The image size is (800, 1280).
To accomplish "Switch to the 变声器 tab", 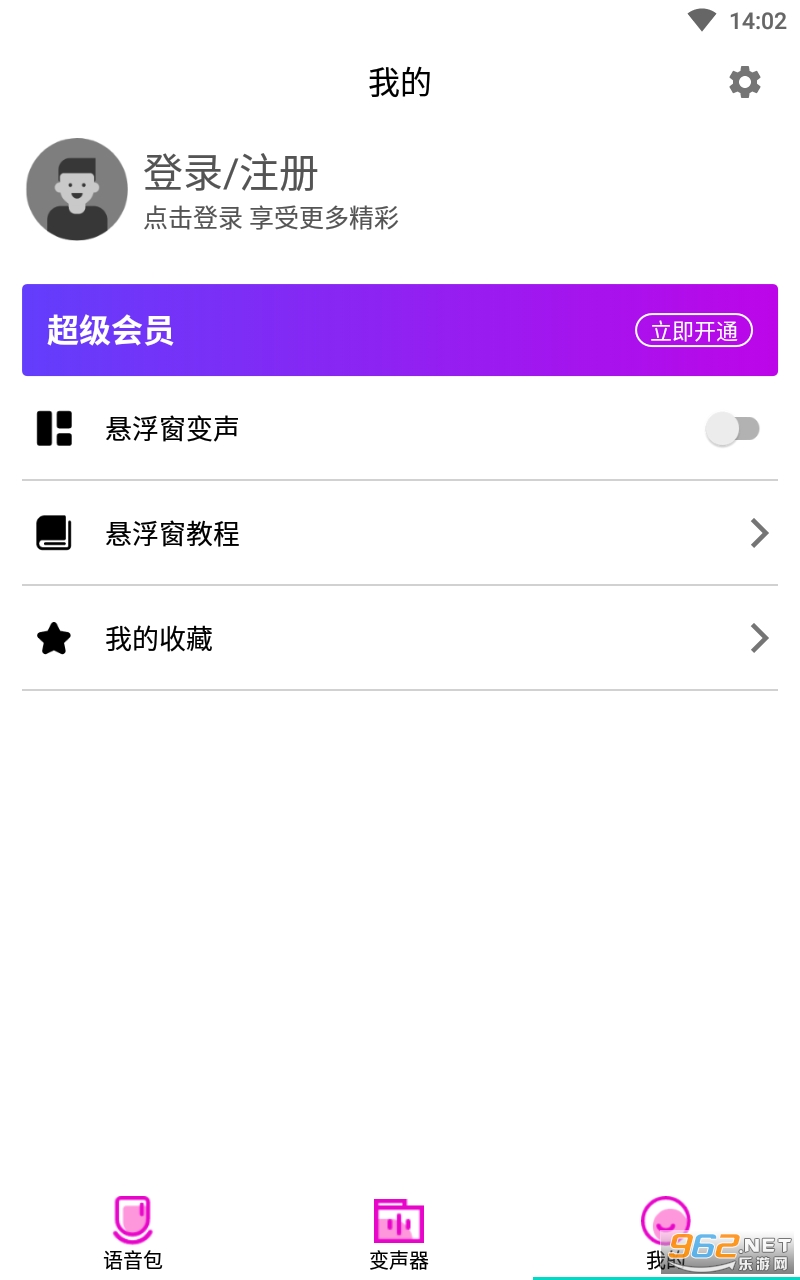I will pos(399,1233).
